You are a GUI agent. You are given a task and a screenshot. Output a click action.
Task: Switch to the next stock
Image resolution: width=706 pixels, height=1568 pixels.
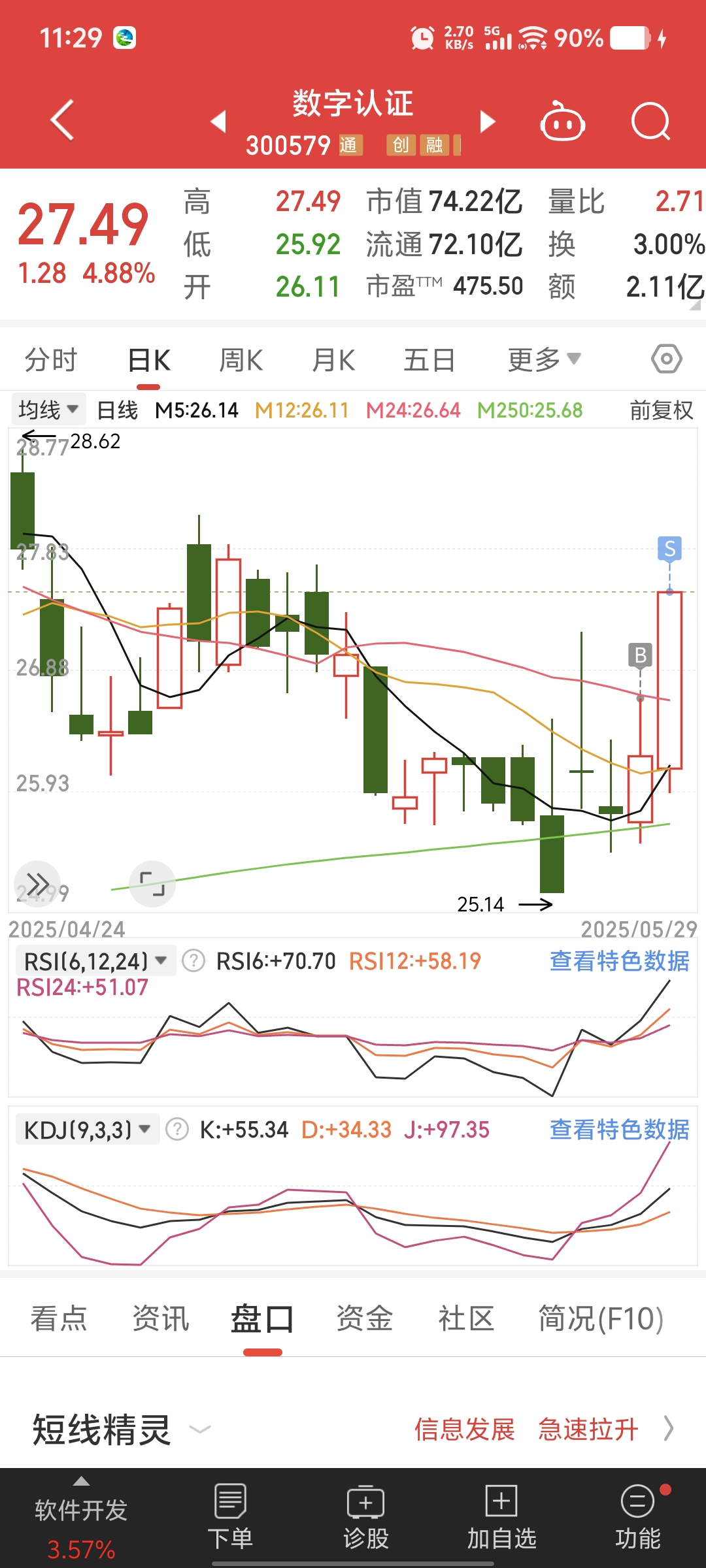(x=487, y=121)
